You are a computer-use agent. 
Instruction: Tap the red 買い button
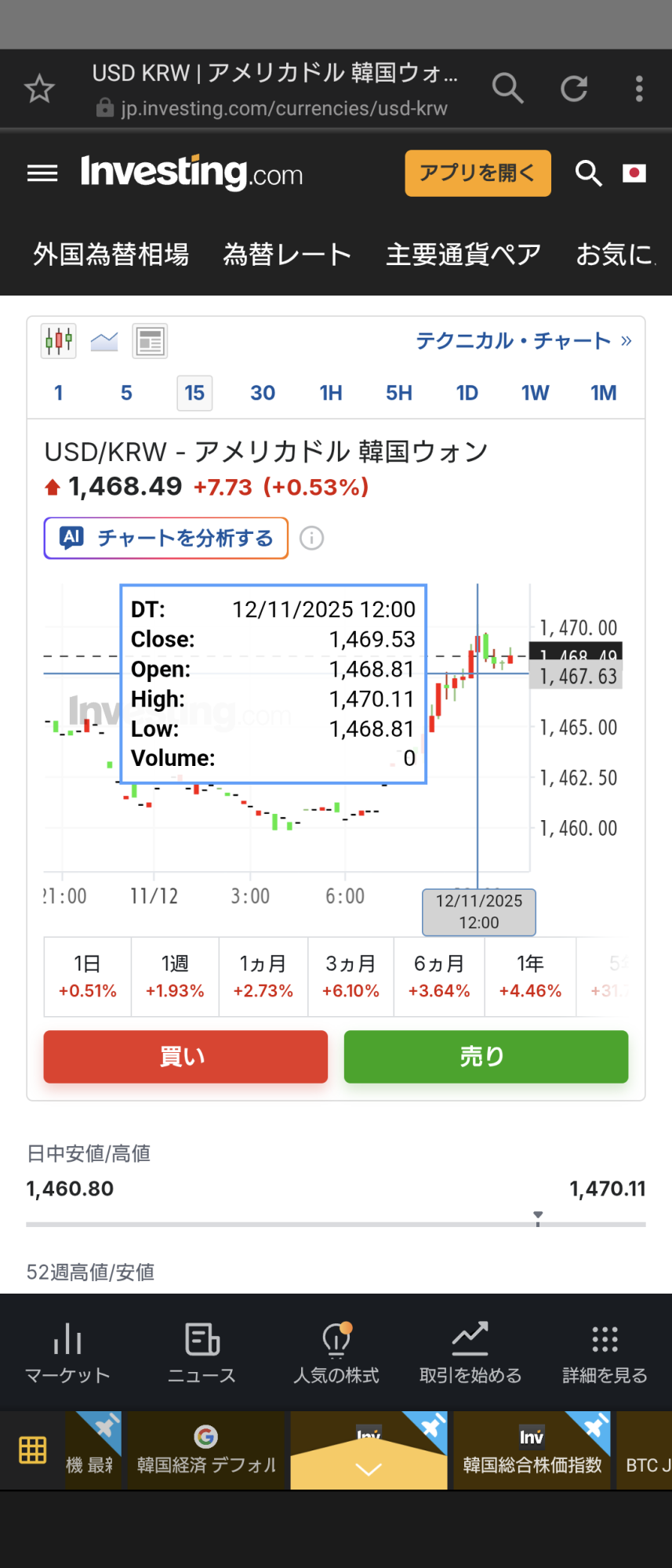[x=185, y=1057]
